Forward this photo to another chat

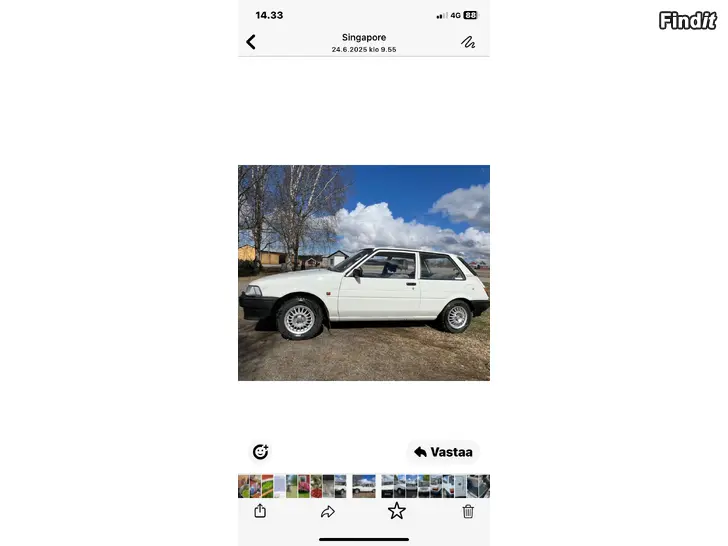(328, 511)
